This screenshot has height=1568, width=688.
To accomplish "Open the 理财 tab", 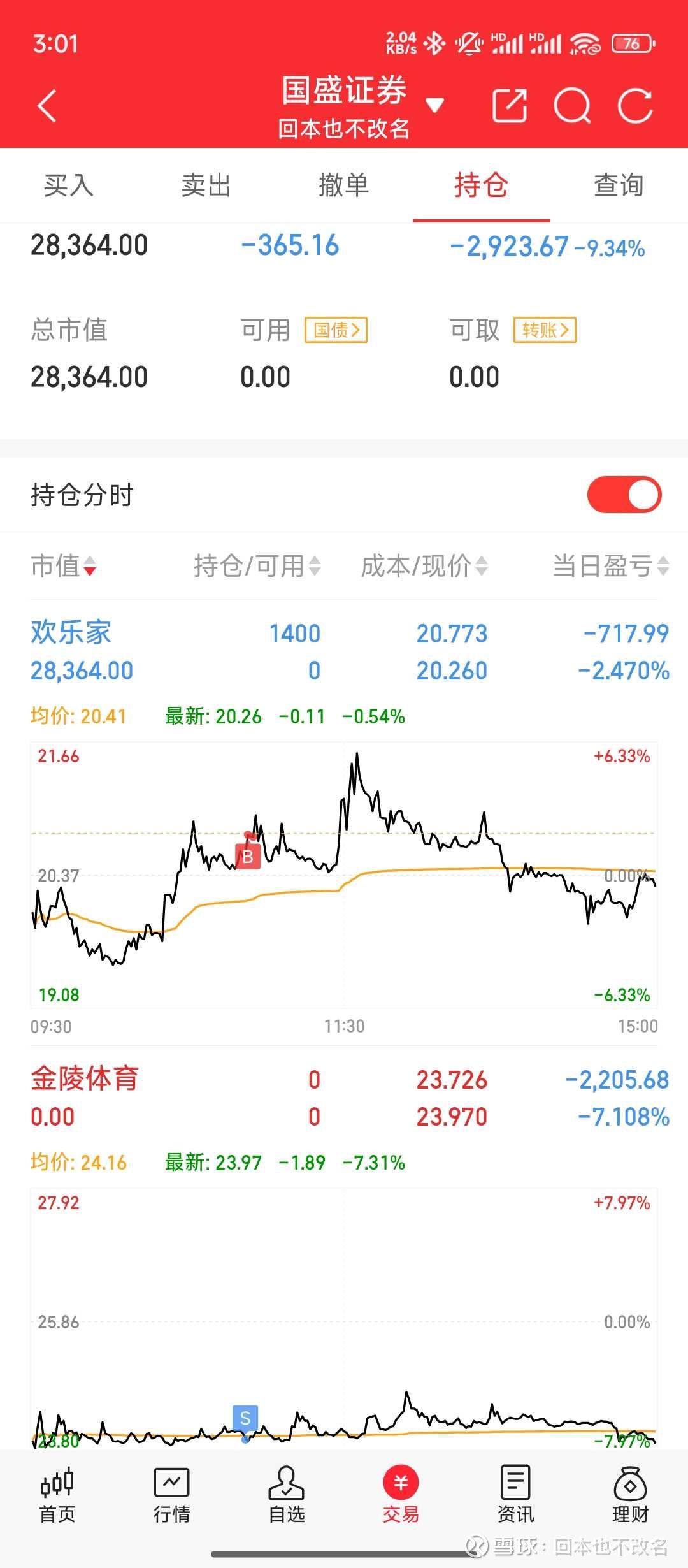I will pyautogui.click(x=630, y=1495).
